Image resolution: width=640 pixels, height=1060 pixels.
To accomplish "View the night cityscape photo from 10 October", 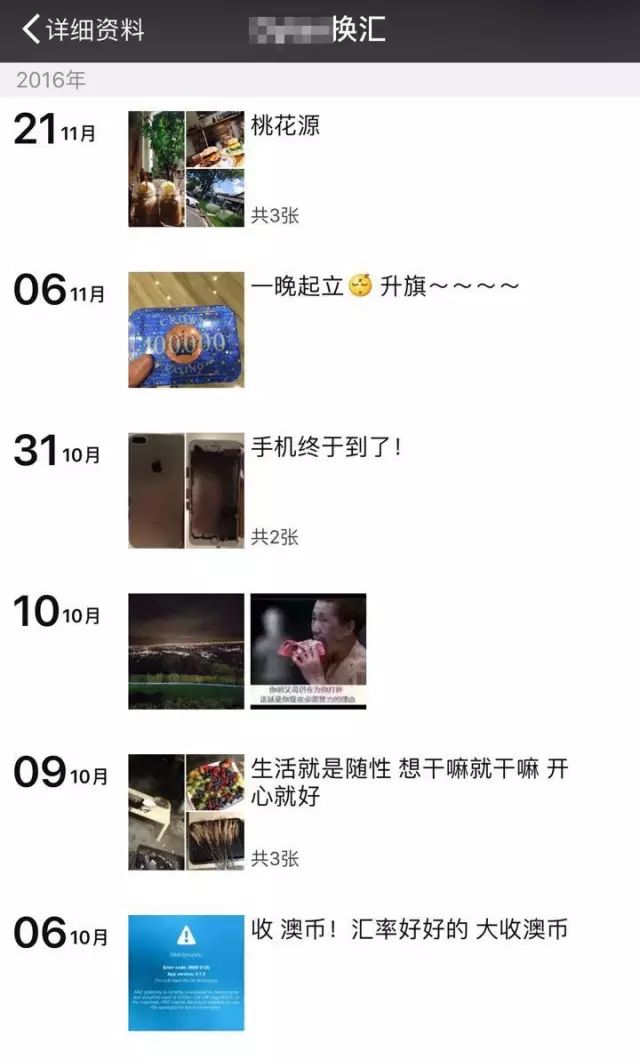I will pos(186,651).
